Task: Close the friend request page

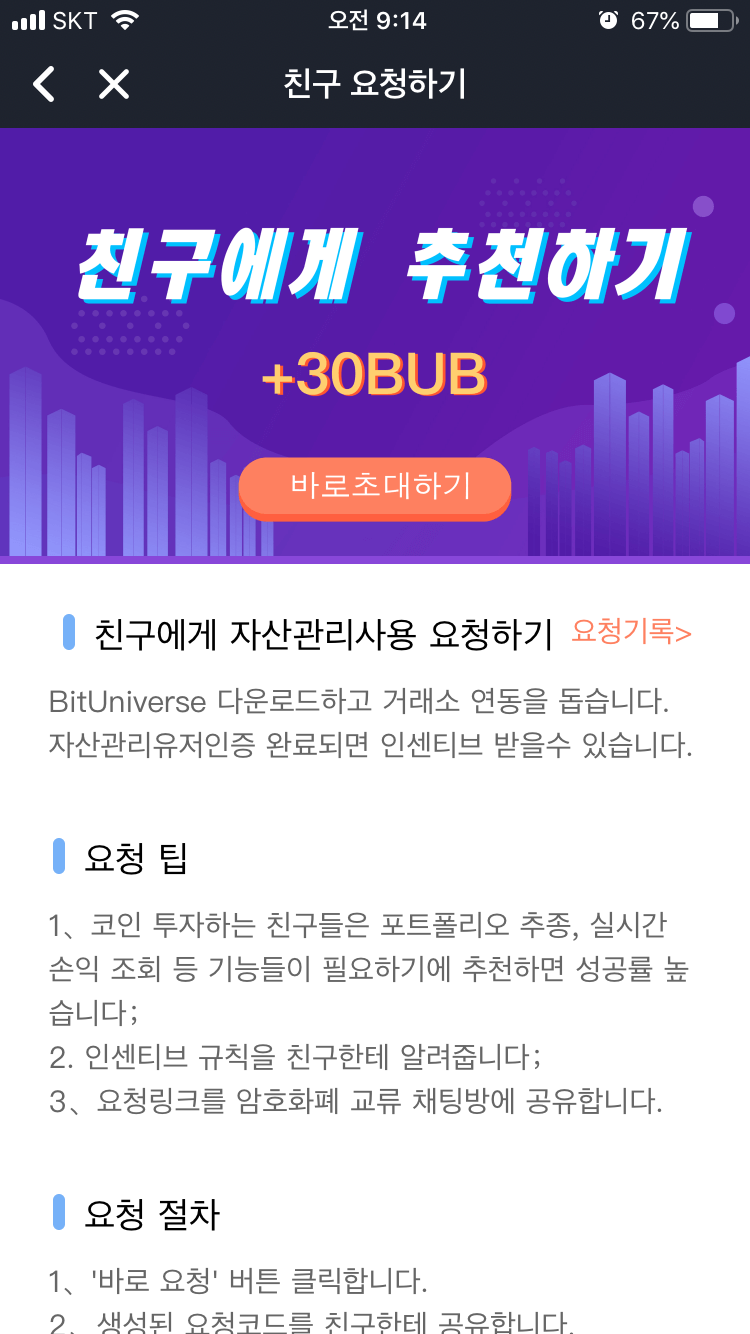Action: coord(114,84)
